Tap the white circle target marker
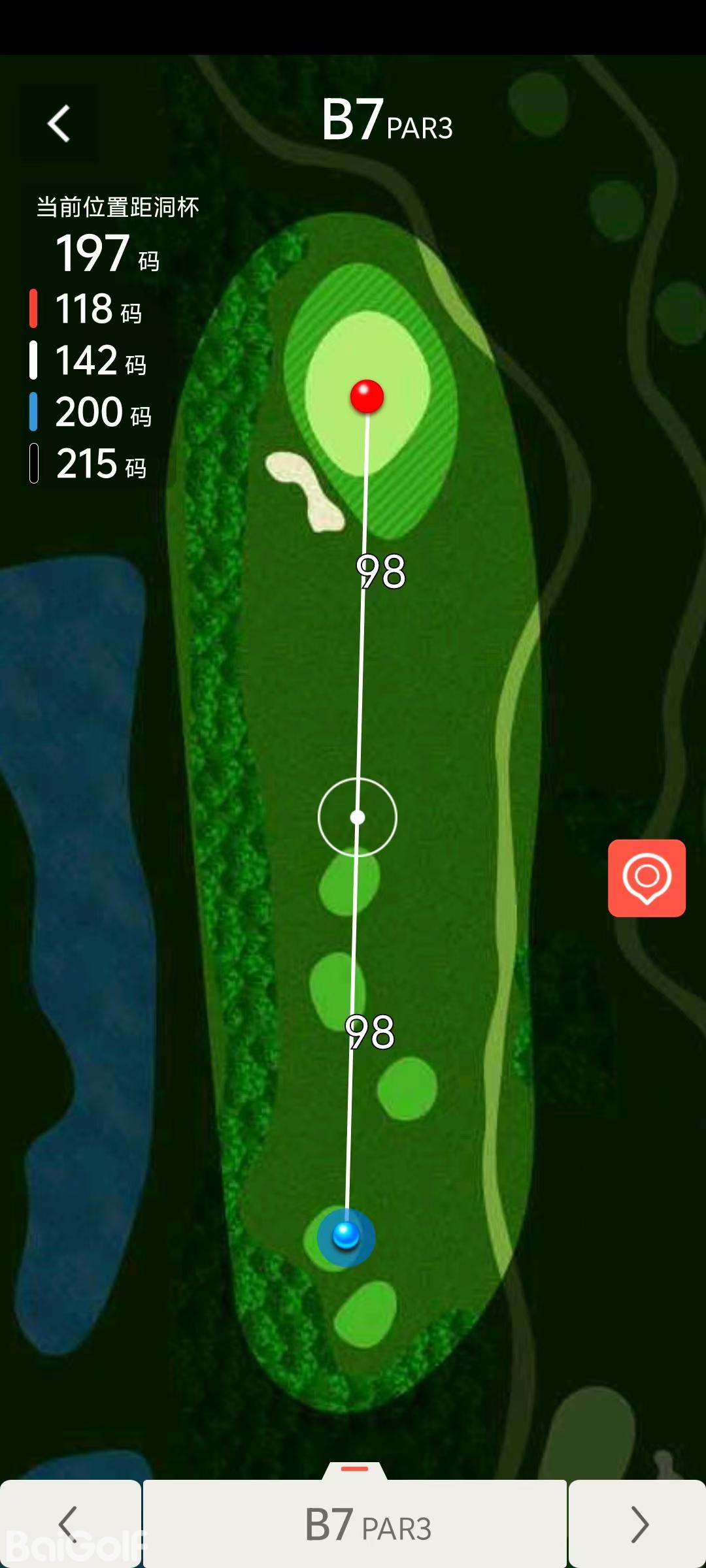The width and height of the screenshot is (706, 1568). 358,817
